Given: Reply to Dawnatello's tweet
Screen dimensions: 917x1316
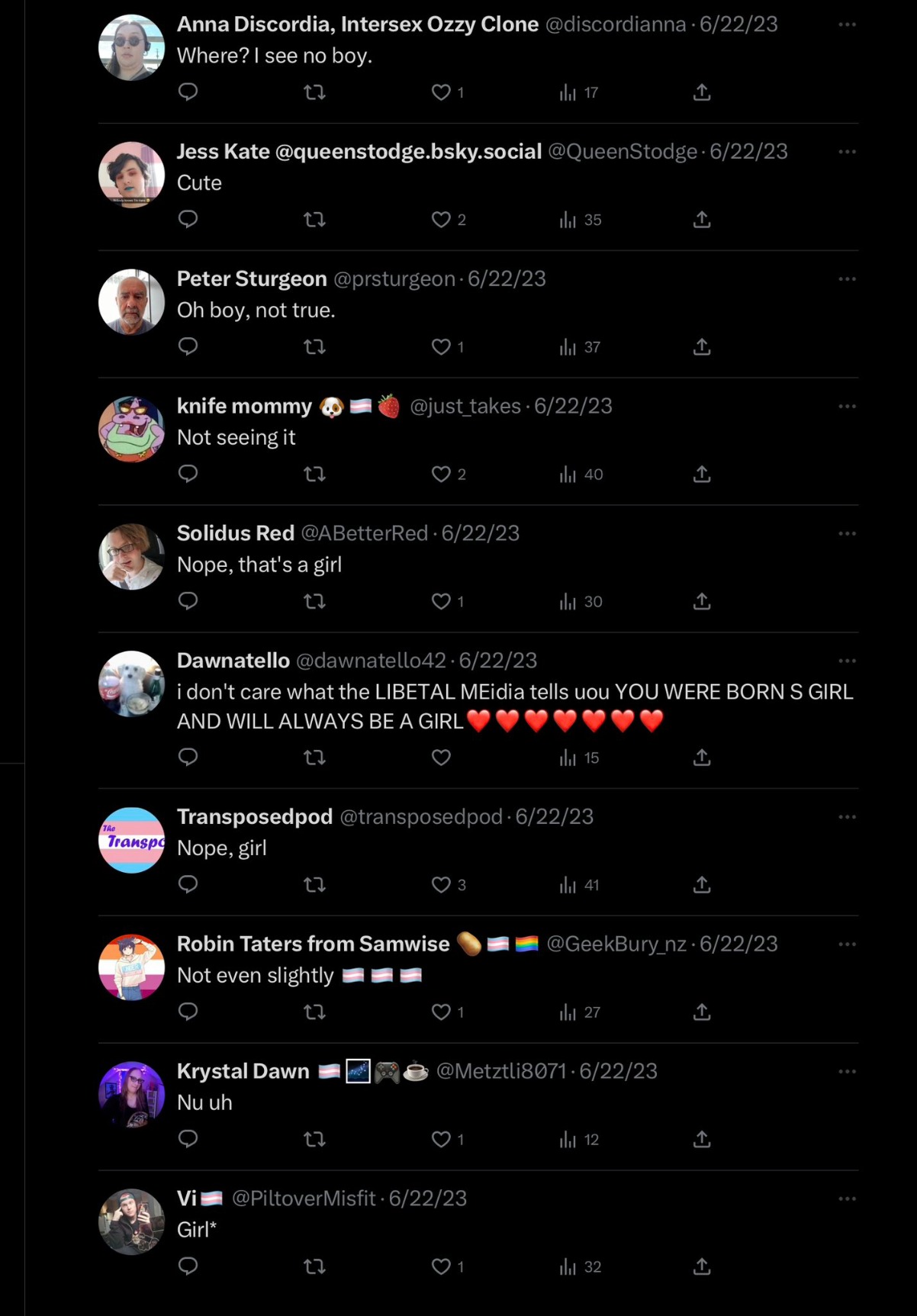Looking at the screenshot, I should [x=188, y=757].
